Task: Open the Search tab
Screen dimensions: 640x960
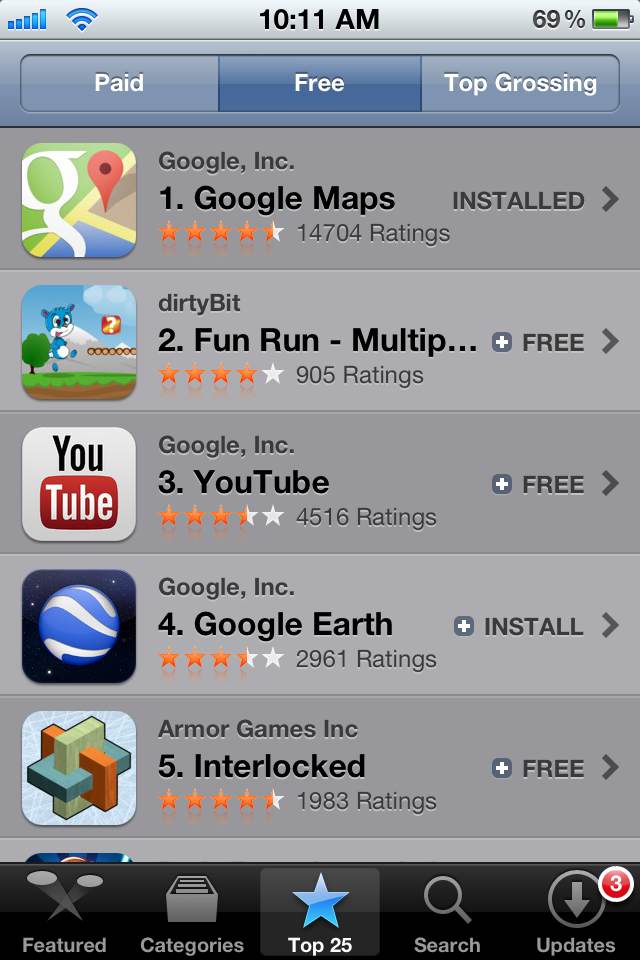Action: pos(447,912)
